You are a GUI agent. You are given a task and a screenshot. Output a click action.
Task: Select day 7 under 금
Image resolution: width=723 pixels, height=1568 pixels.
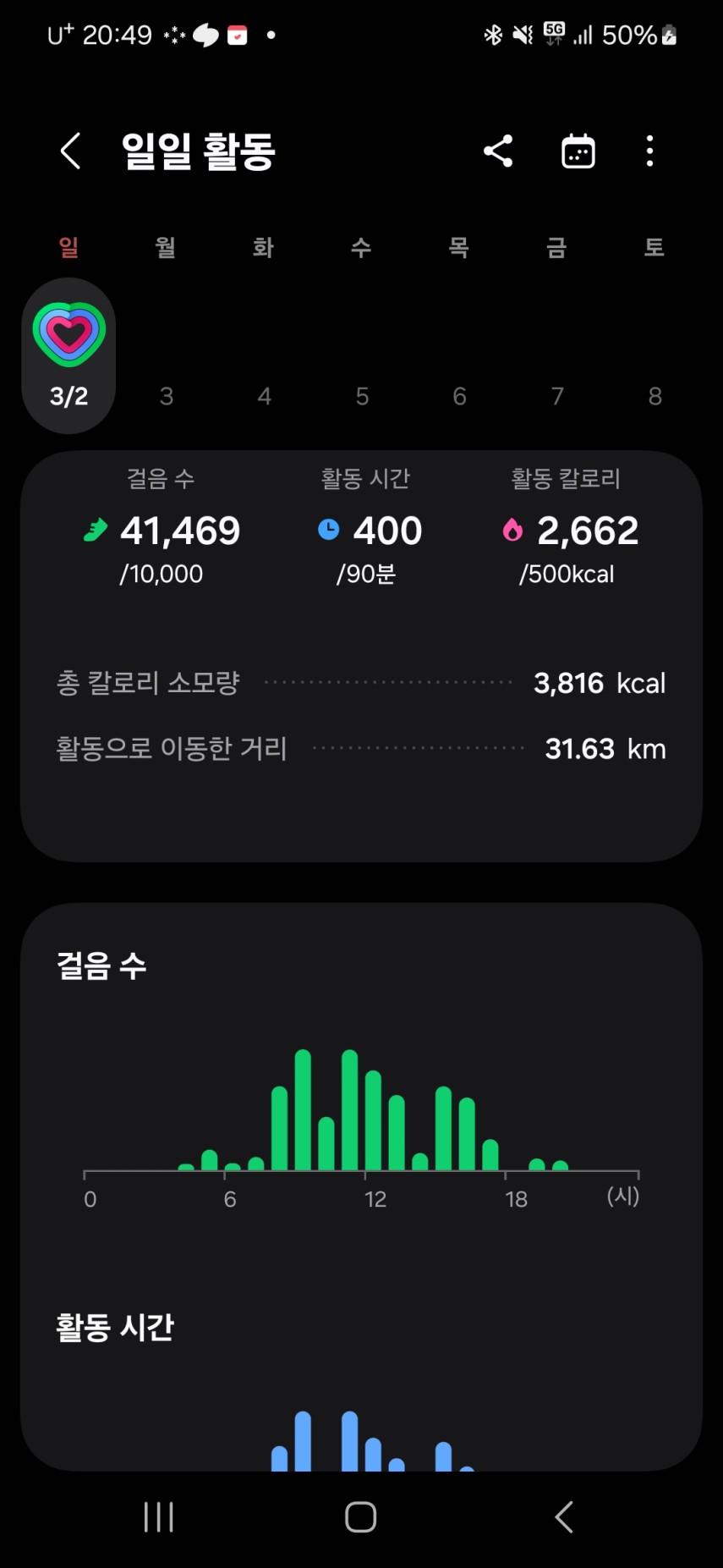click(557, 395)
